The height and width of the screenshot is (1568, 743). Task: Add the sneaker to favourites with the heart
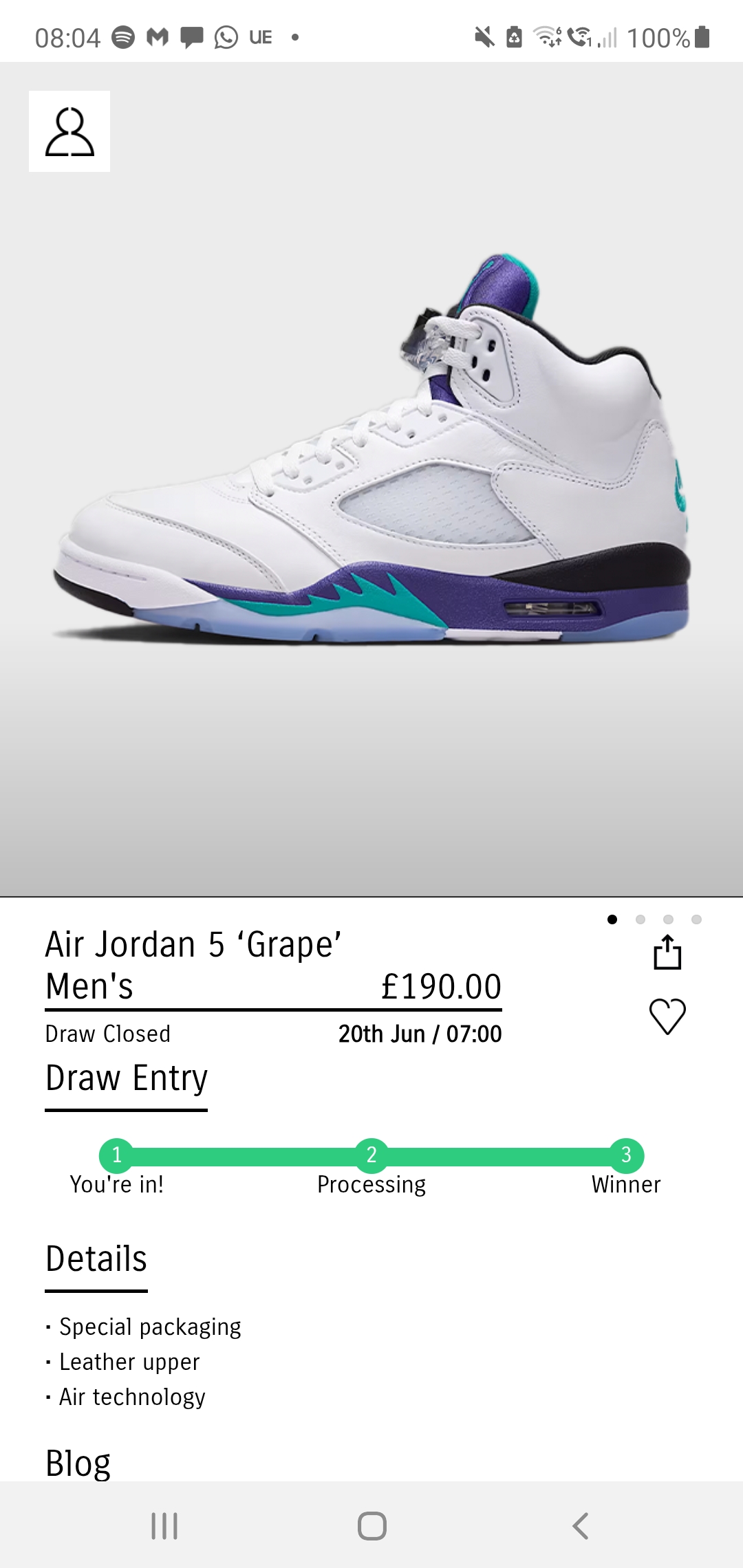[x=668, y=1016]
